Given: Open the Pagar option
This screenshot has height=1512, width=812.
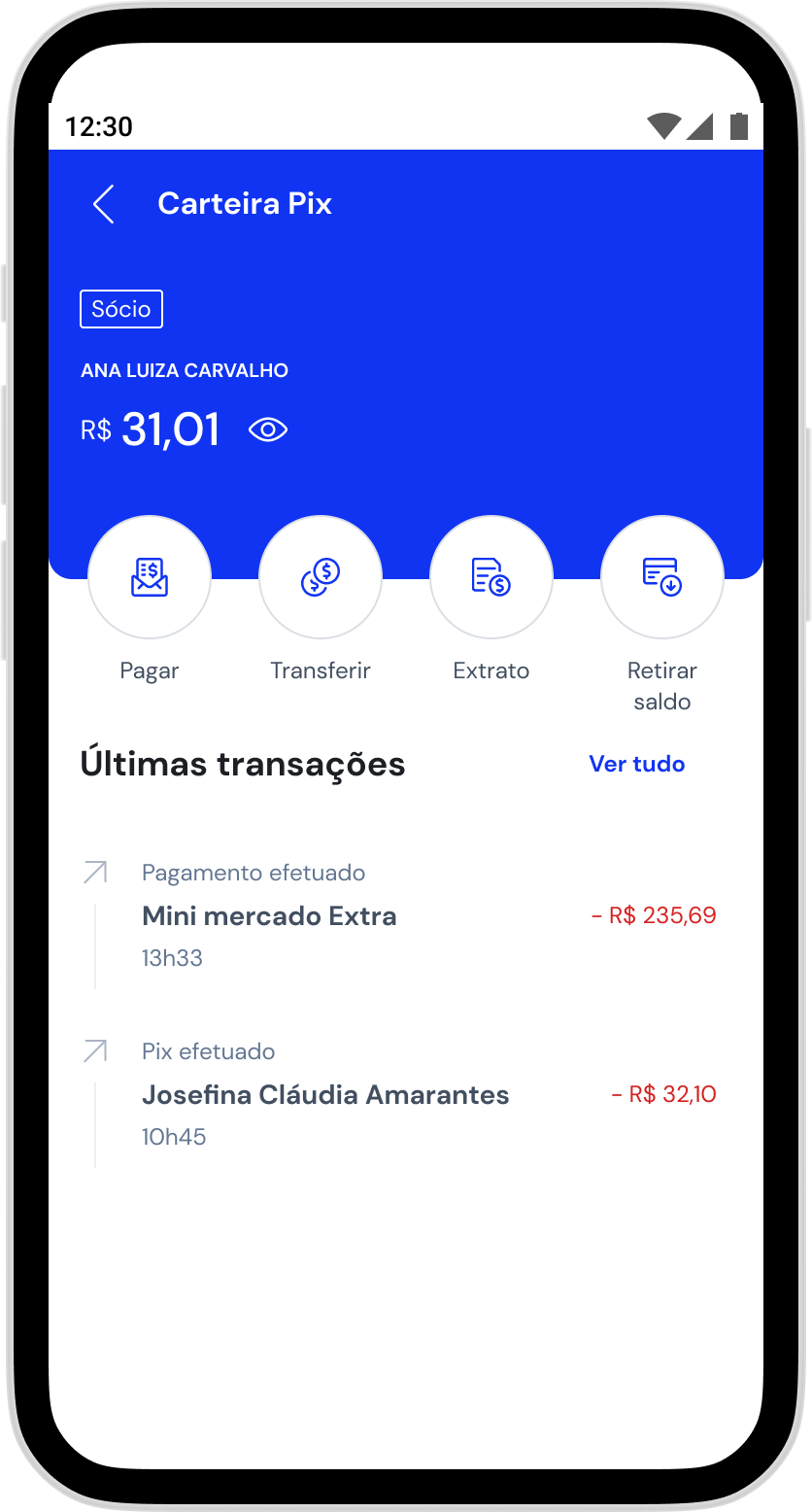Looking at the screenshot, I should coord(150,577).
